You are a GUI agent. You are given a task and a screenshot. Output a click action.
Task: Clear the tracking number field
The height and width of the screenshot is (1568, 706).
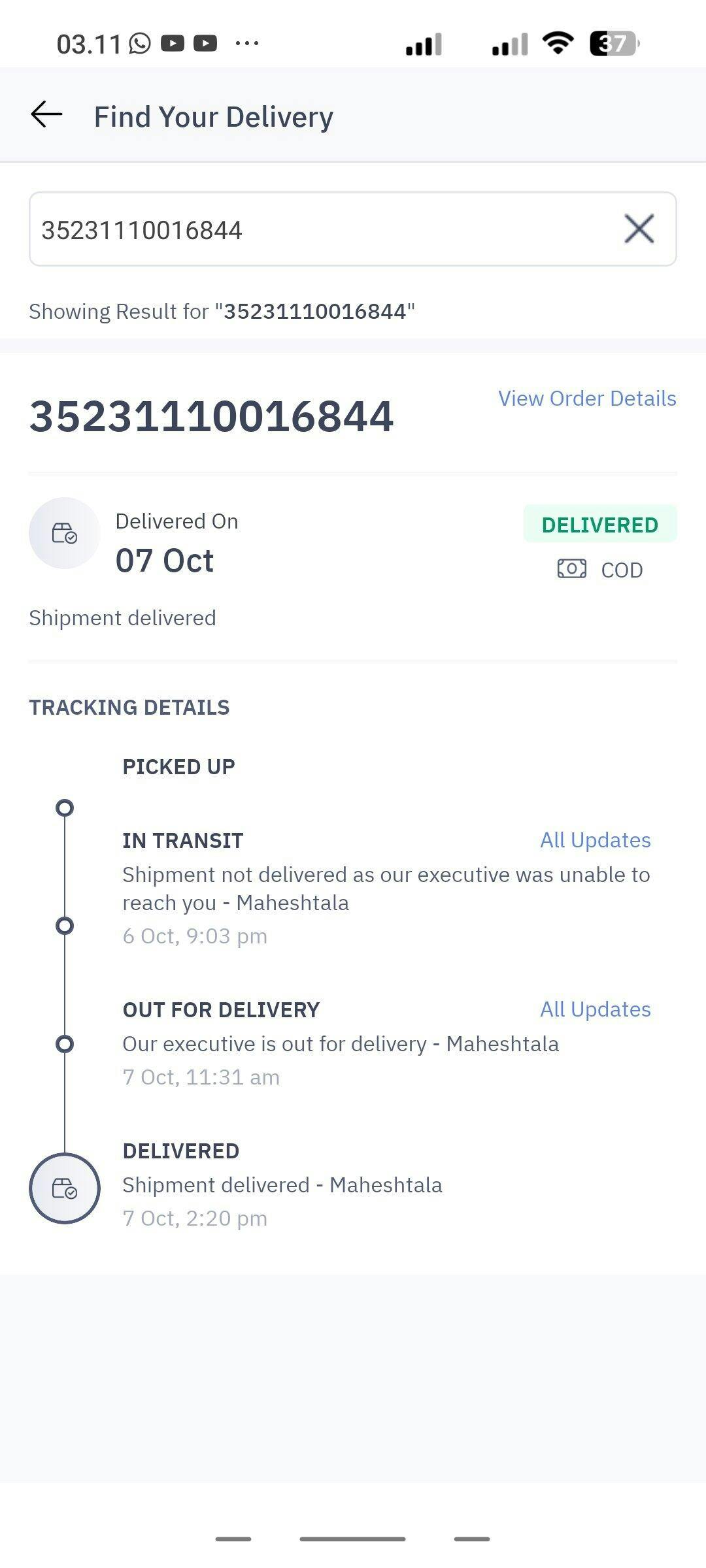639,229
